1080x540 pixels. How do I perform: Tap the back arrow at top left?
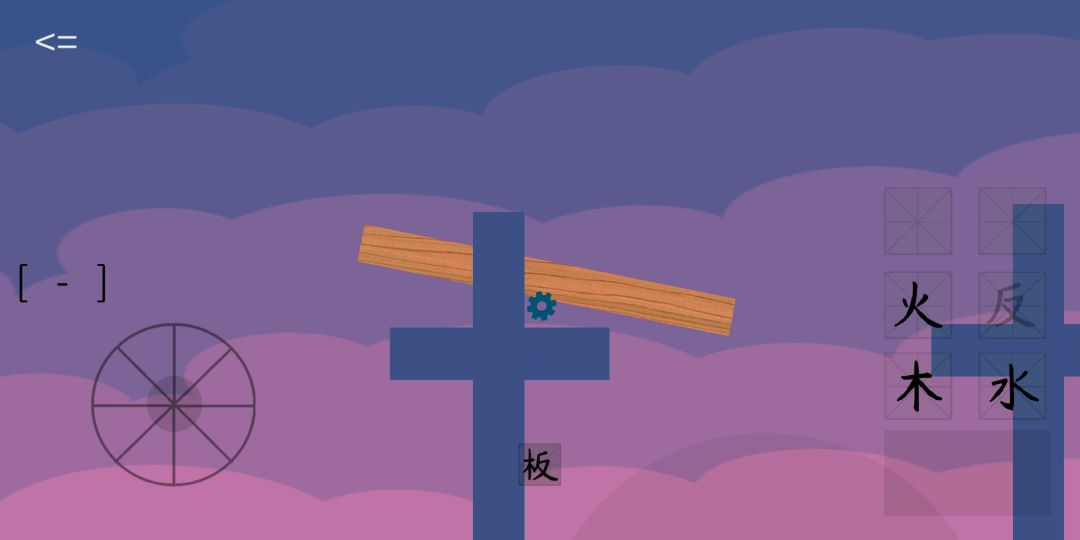[x=56, y=42]
